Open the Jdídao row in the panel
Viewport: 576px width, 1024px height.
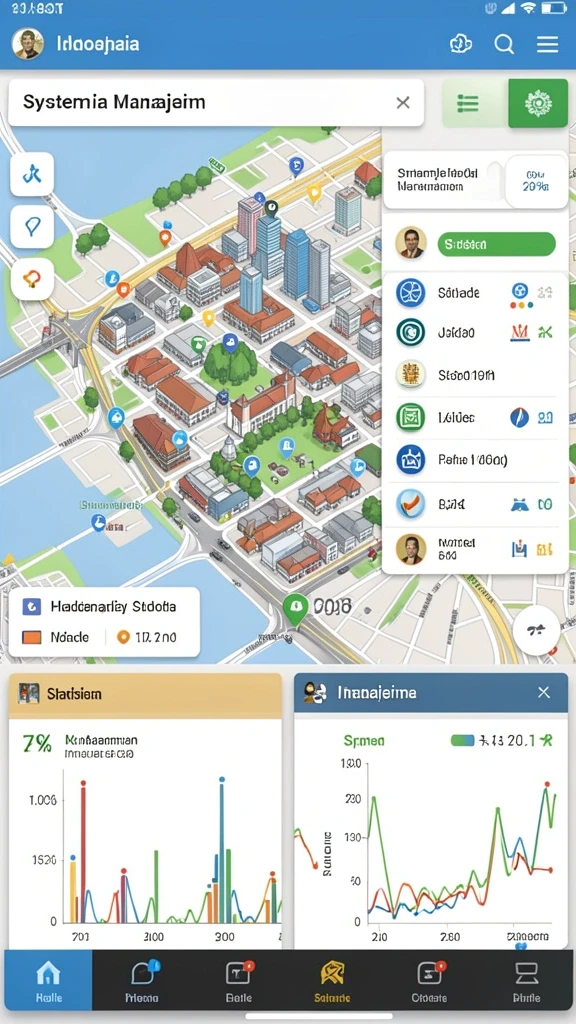click(475, 332)
